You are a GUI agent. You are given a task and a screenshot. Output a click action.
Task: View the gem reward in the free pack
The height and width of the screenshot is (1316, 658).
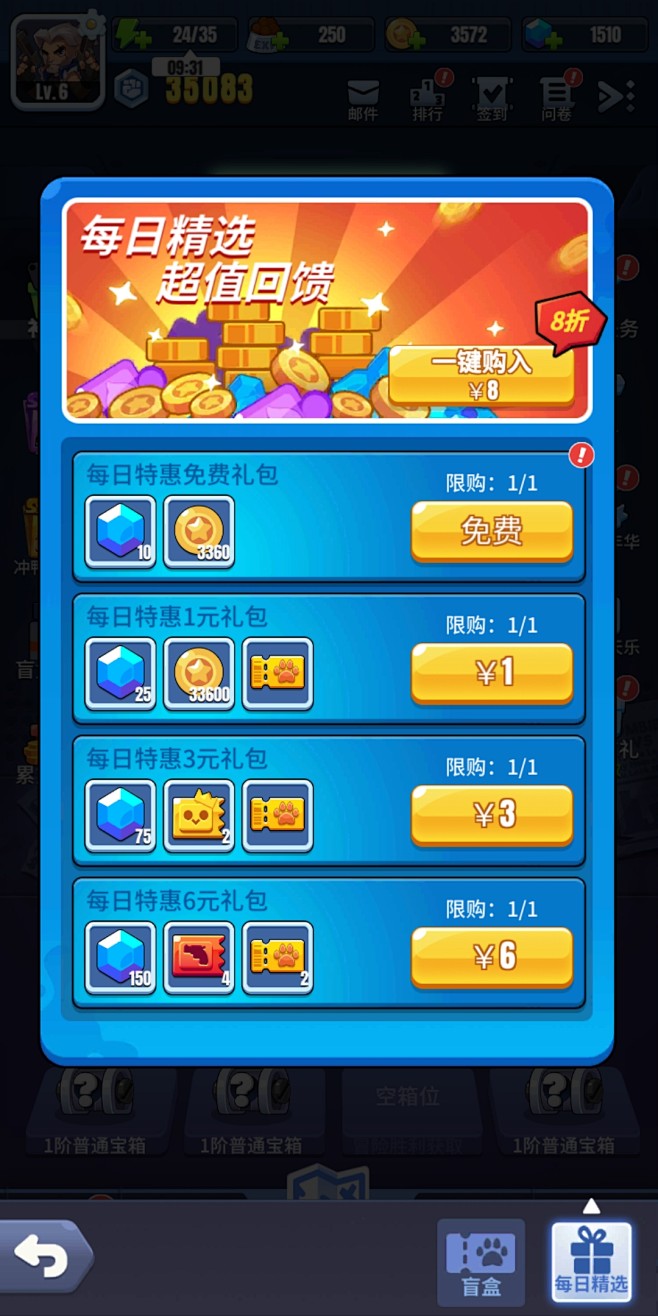(120, 532)
